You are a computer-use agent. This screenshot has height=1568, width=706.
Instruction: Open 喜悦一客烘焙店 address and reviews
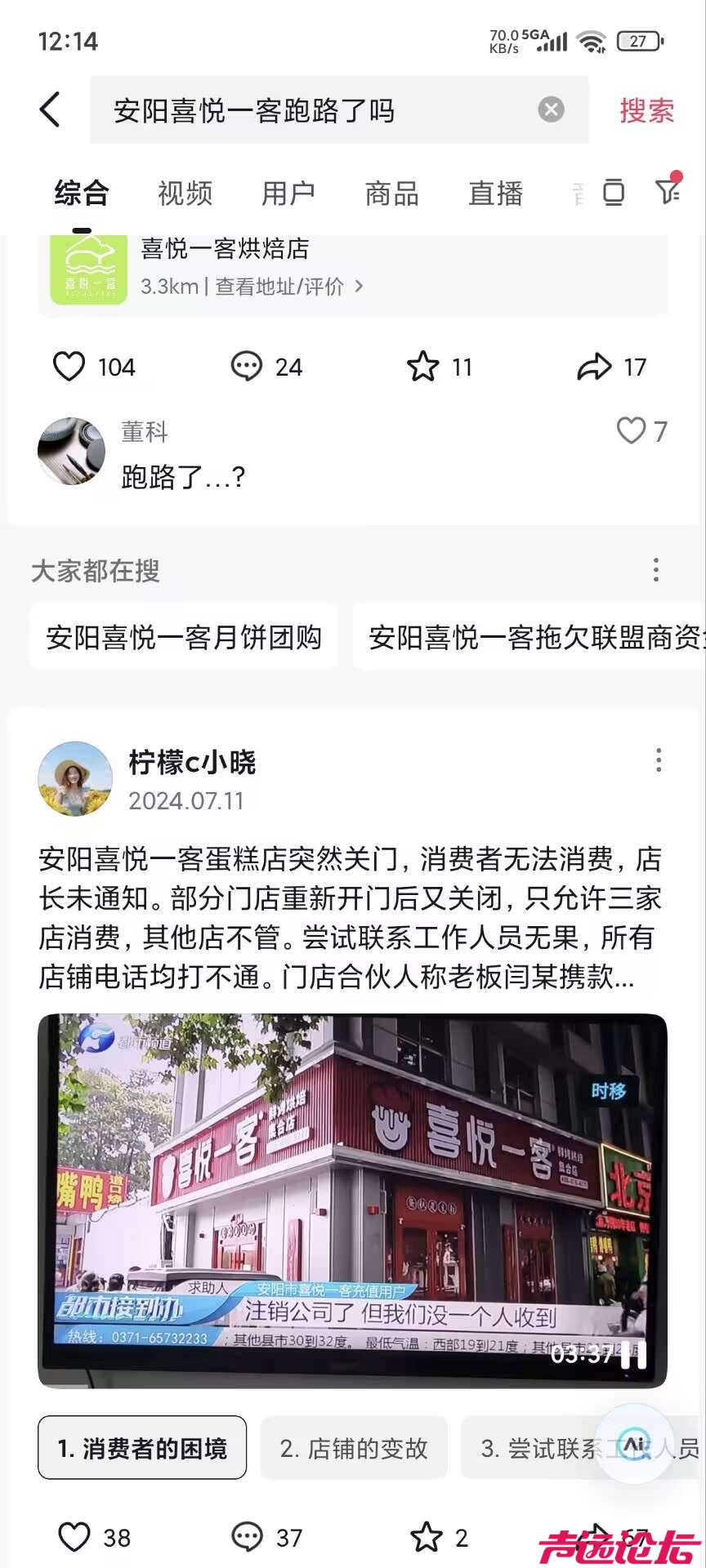click(252, 286)
